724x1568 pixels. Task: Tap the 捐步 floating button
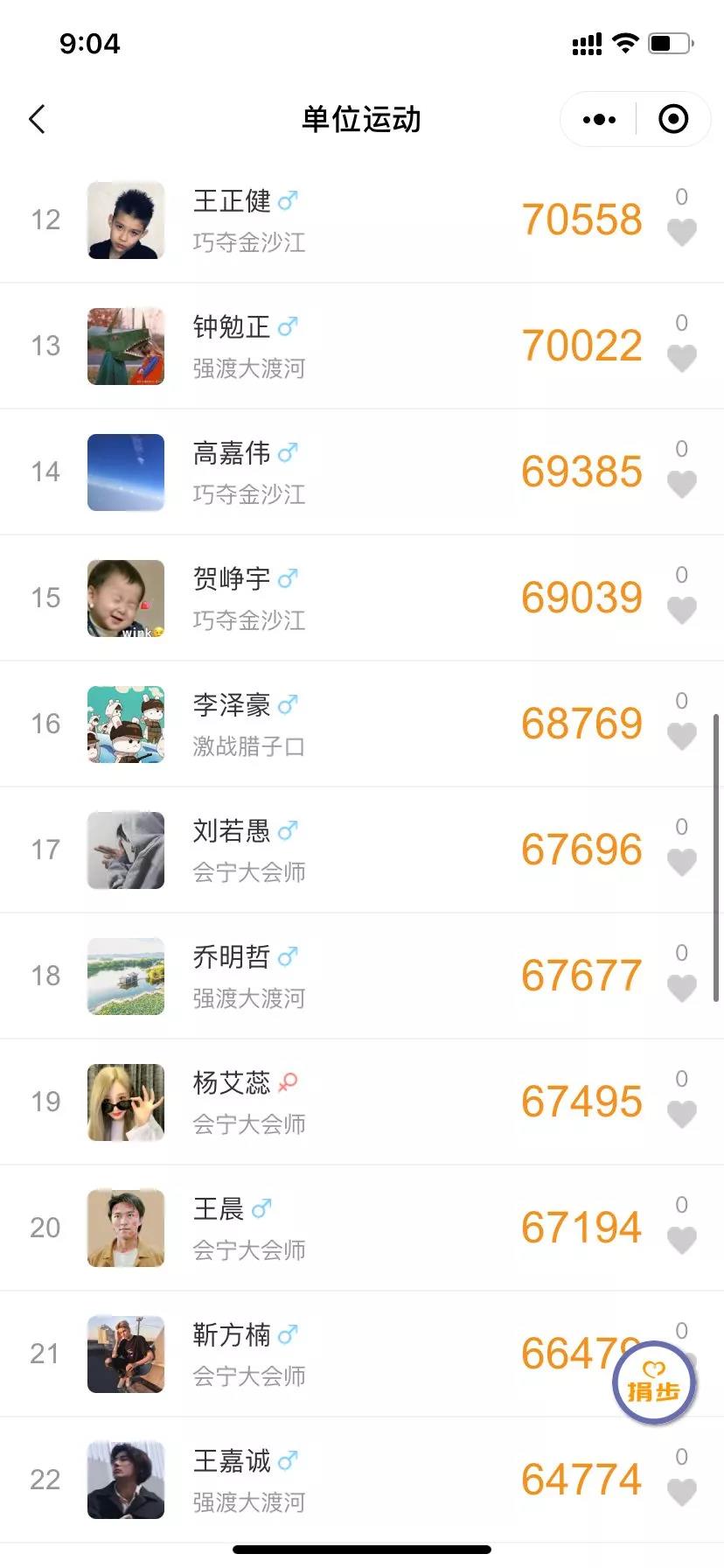click(653, 1384)
